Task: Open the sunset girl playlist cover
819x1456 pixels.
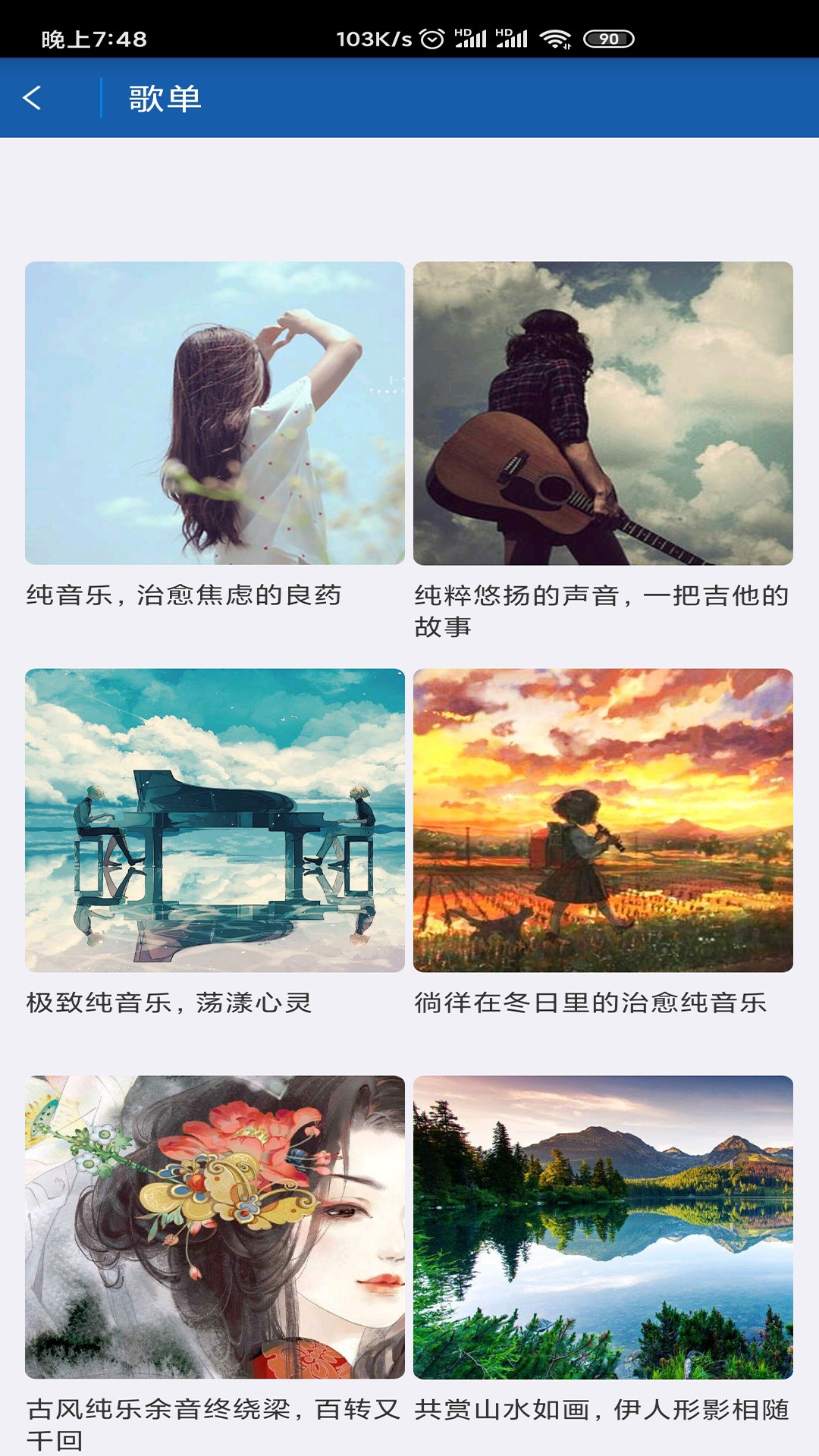Action: (x=603, y=821)
